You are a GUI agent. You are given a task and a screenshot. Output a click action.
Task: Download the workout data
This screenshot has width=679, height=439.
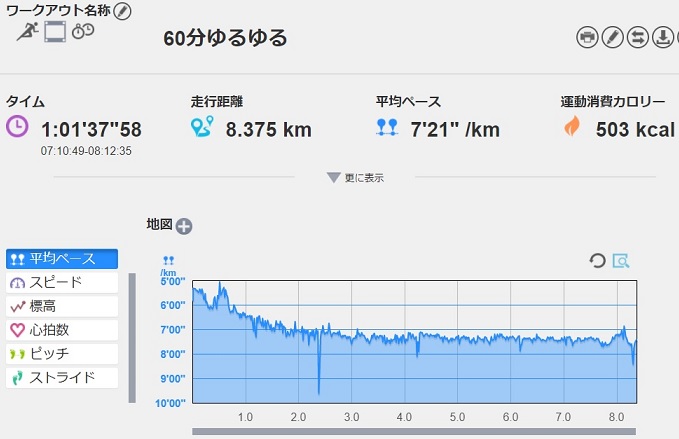pos(662,38)
